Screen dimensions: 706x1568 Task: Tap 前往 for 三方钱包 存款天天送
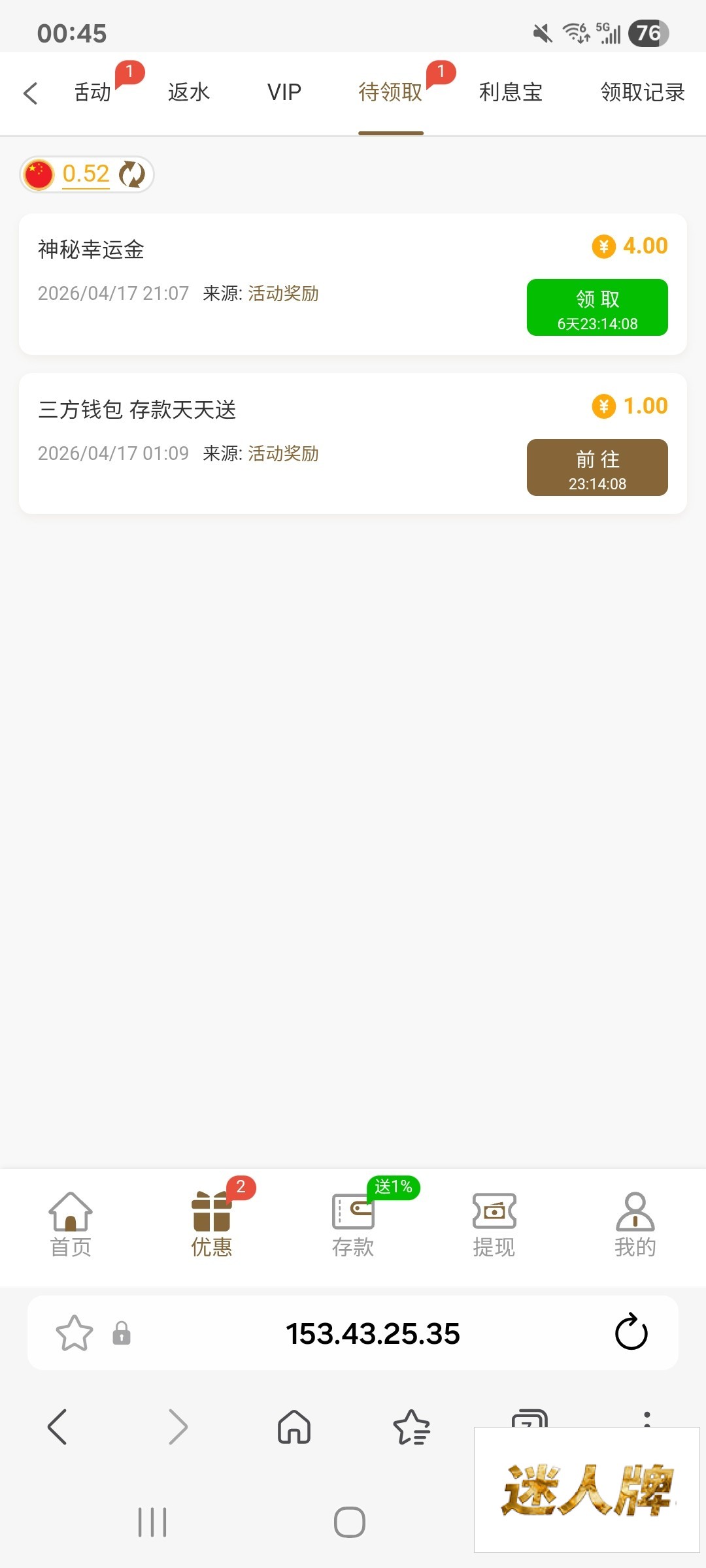(x=597, y=468)
